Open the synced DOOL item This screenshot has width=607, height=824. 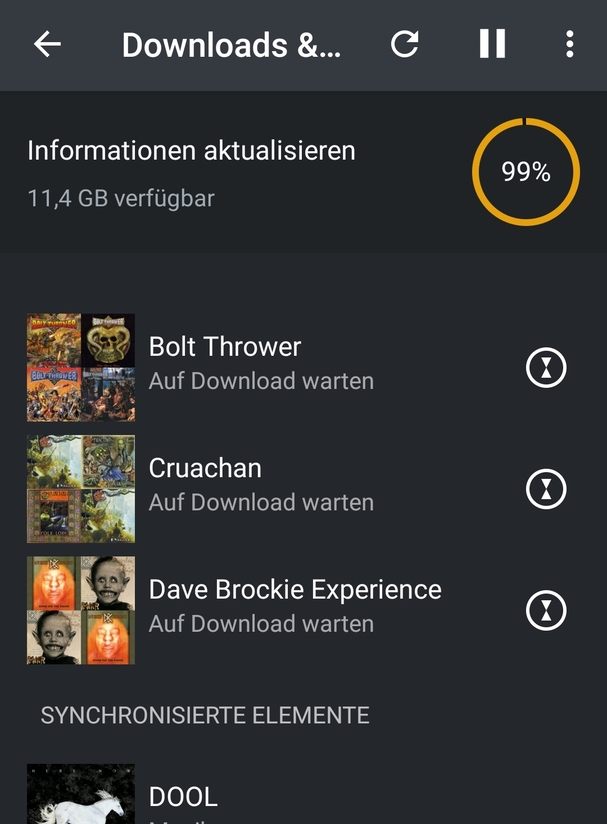pos(184,798)
